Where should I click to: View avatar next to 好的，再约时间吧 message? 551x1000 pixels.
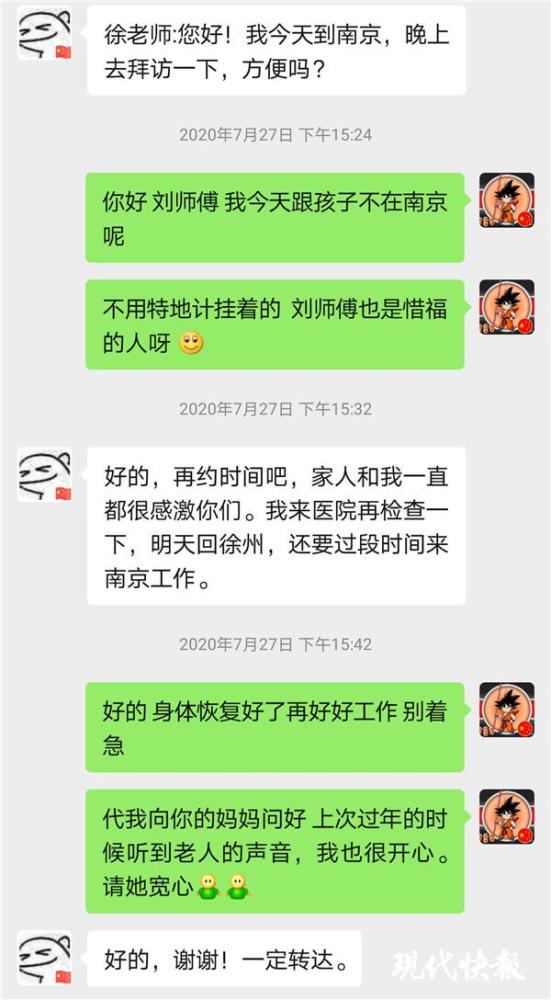coord(44,474)
